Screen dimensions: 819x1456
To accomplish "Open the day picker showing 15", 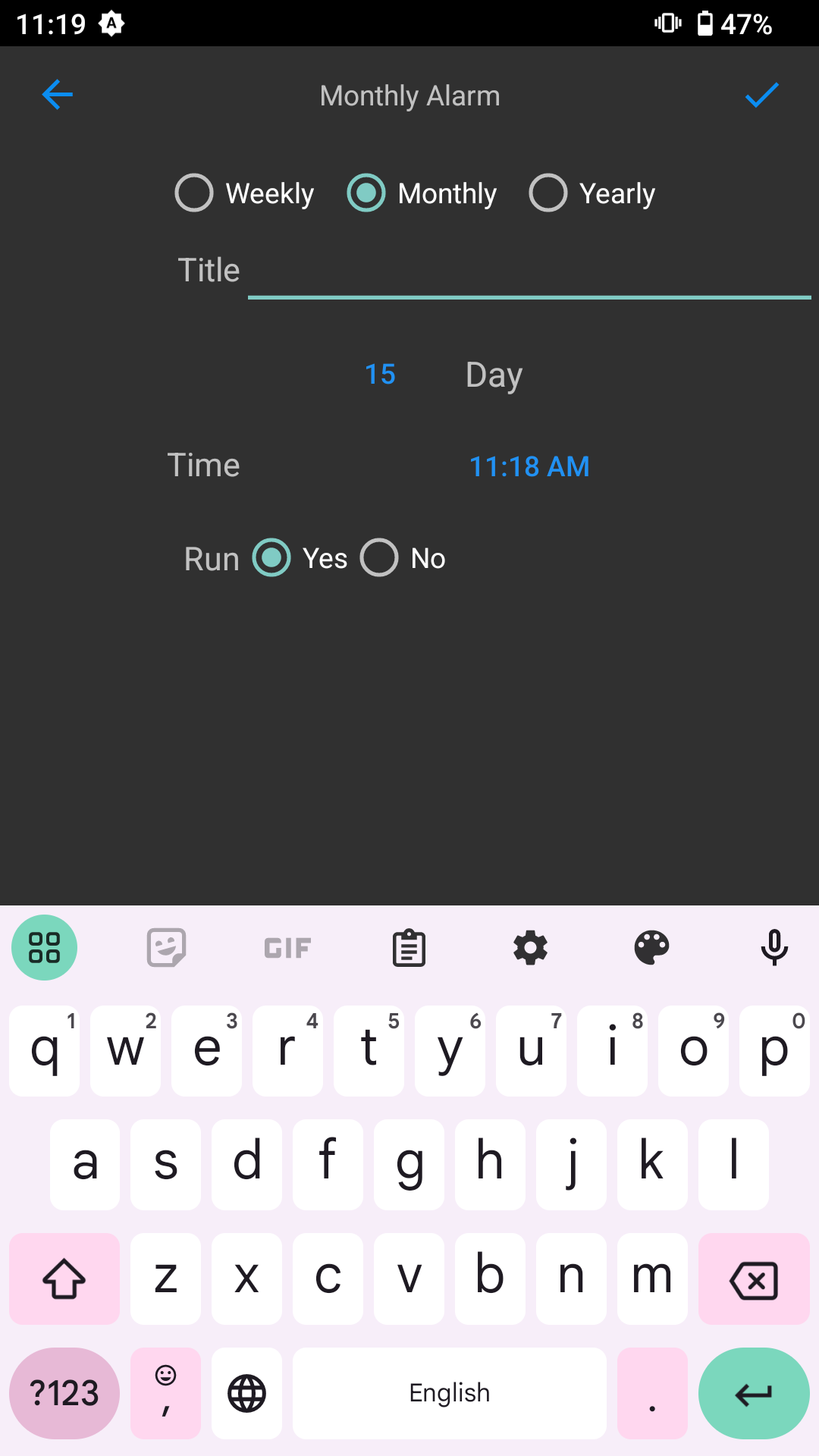I will (380, 374).
